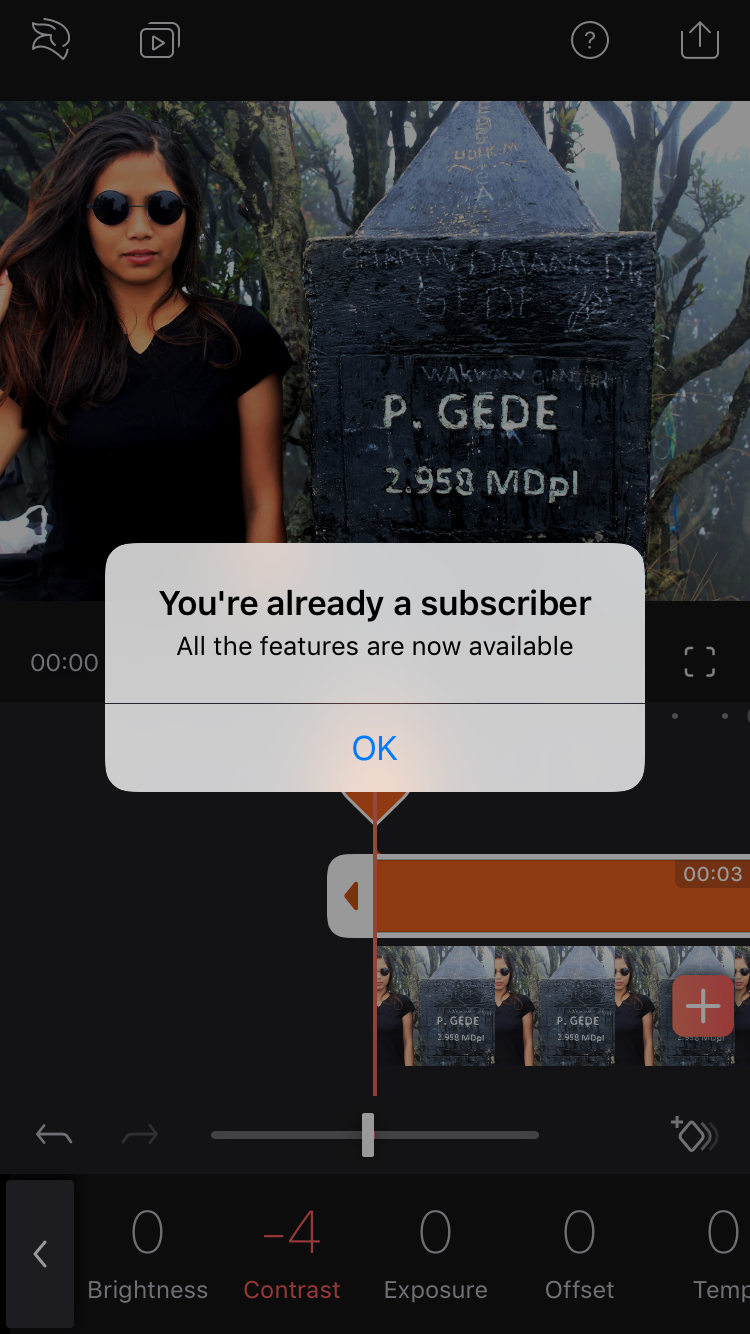Select the orange adjustment layer clip
This screenshot has height=1334, width=750.
tap(562, 896)
